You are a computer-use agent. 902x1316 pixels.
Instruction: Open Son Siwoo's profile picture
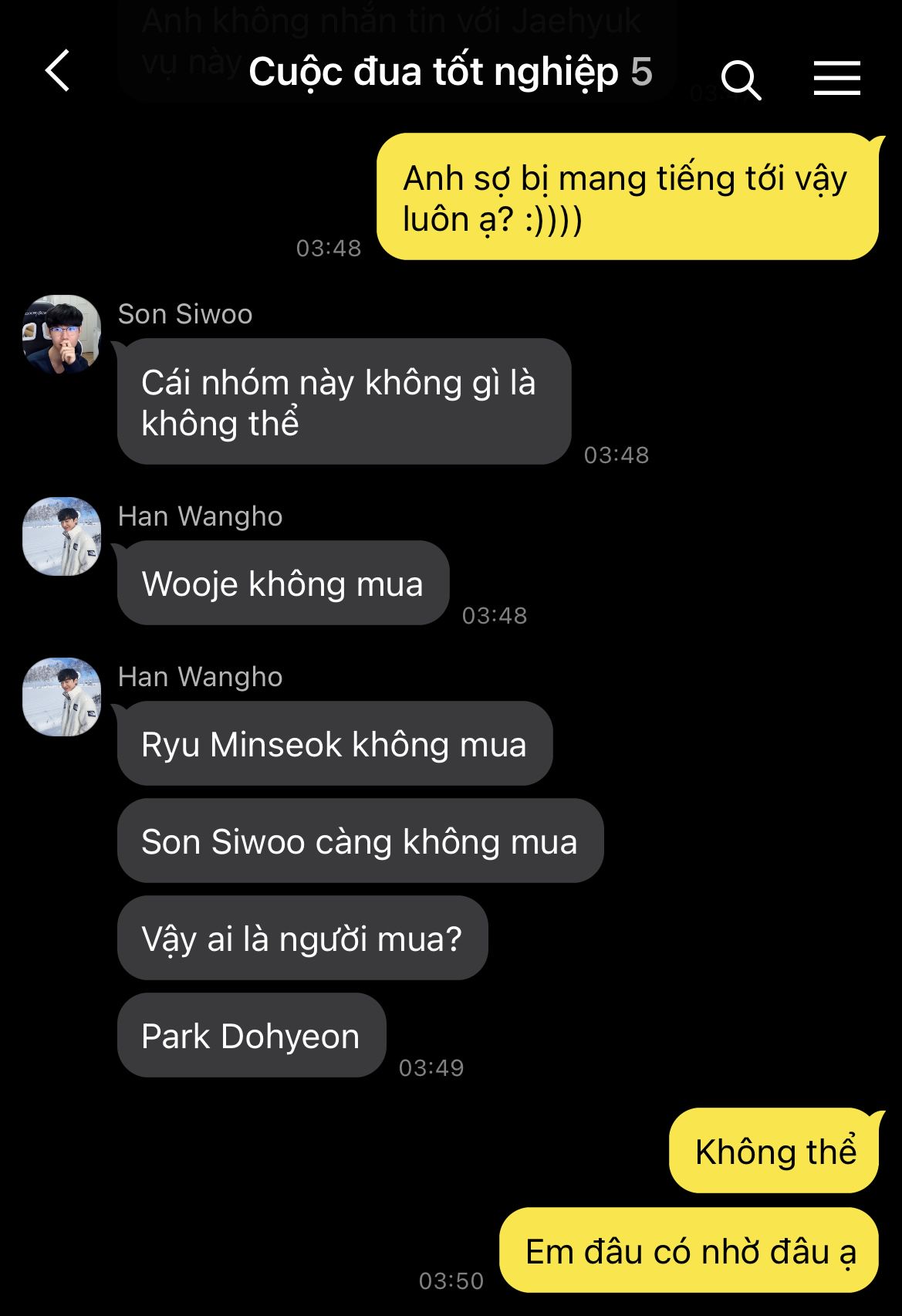pyautogui.click(x=62, y=334)
